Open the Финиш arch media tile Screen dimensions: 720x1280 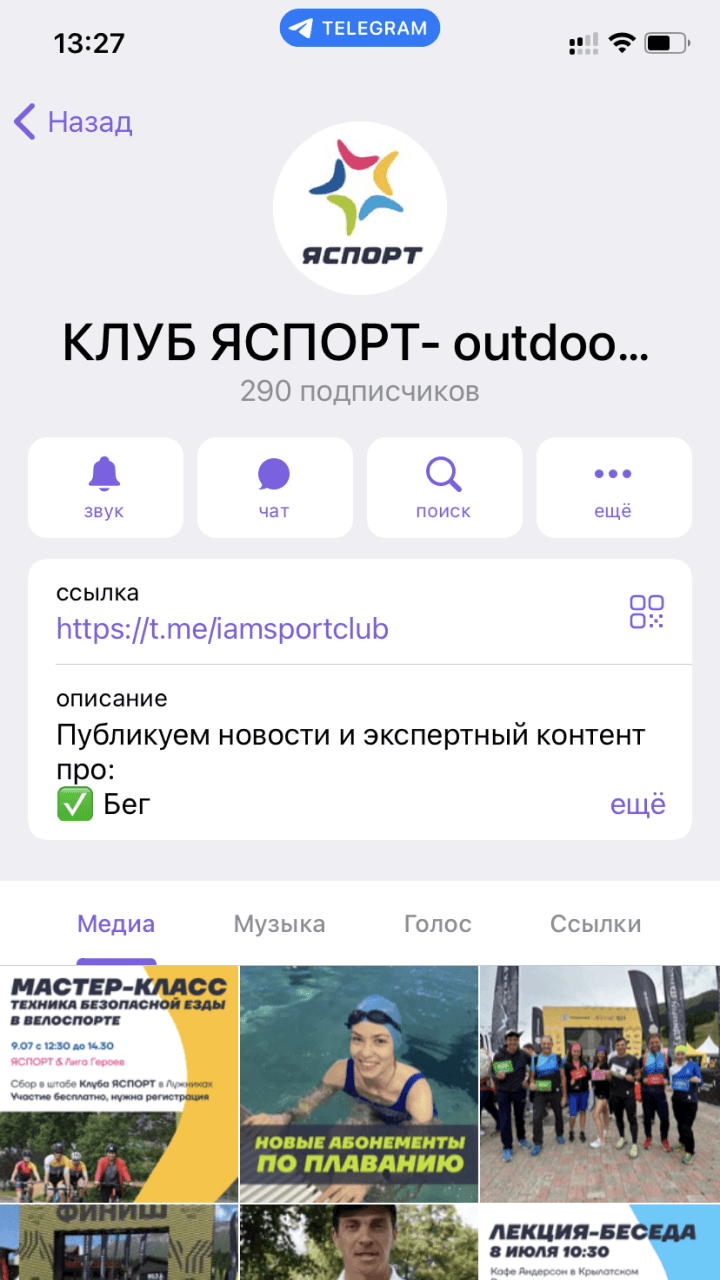[119, 1242]
